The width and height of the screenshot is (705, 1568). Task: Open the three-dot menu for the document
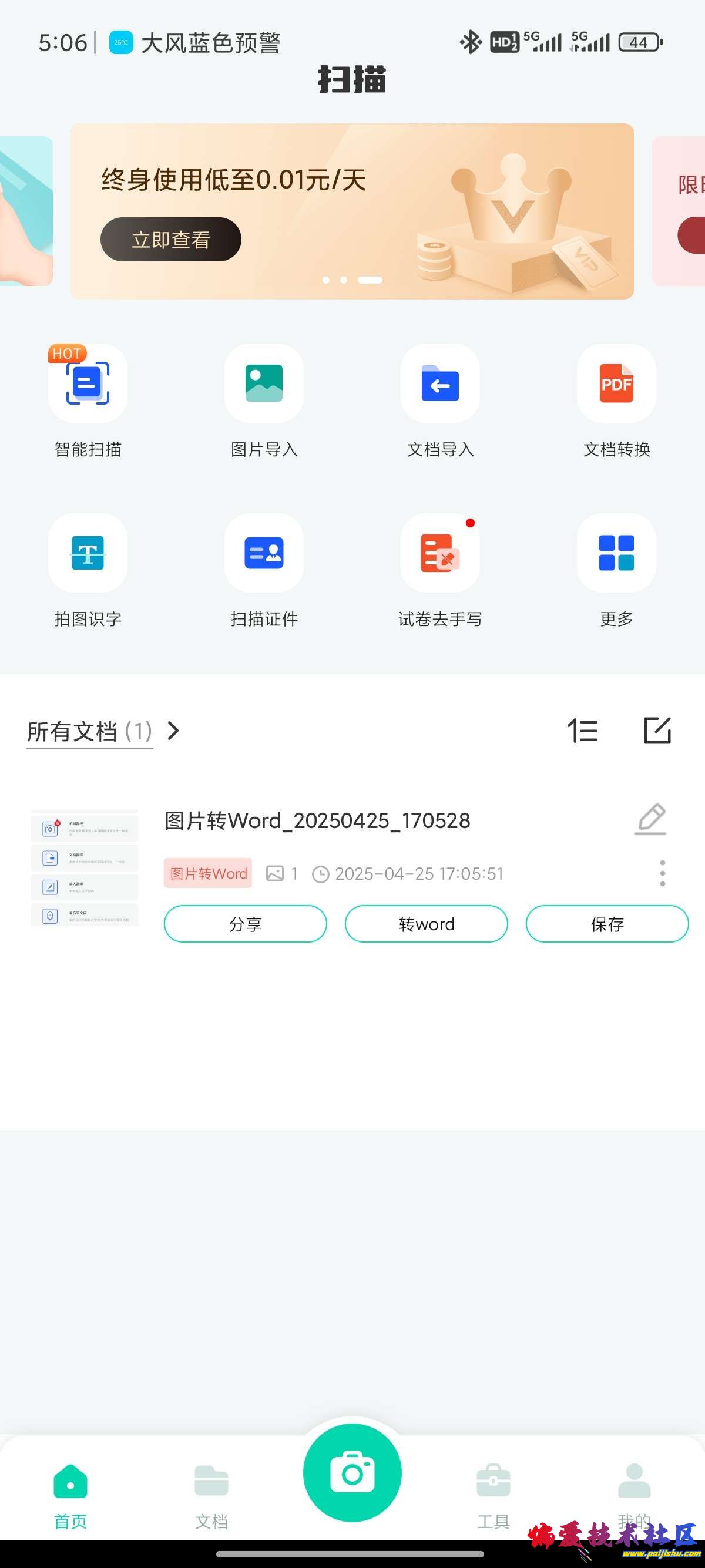(x=662, y=873)
